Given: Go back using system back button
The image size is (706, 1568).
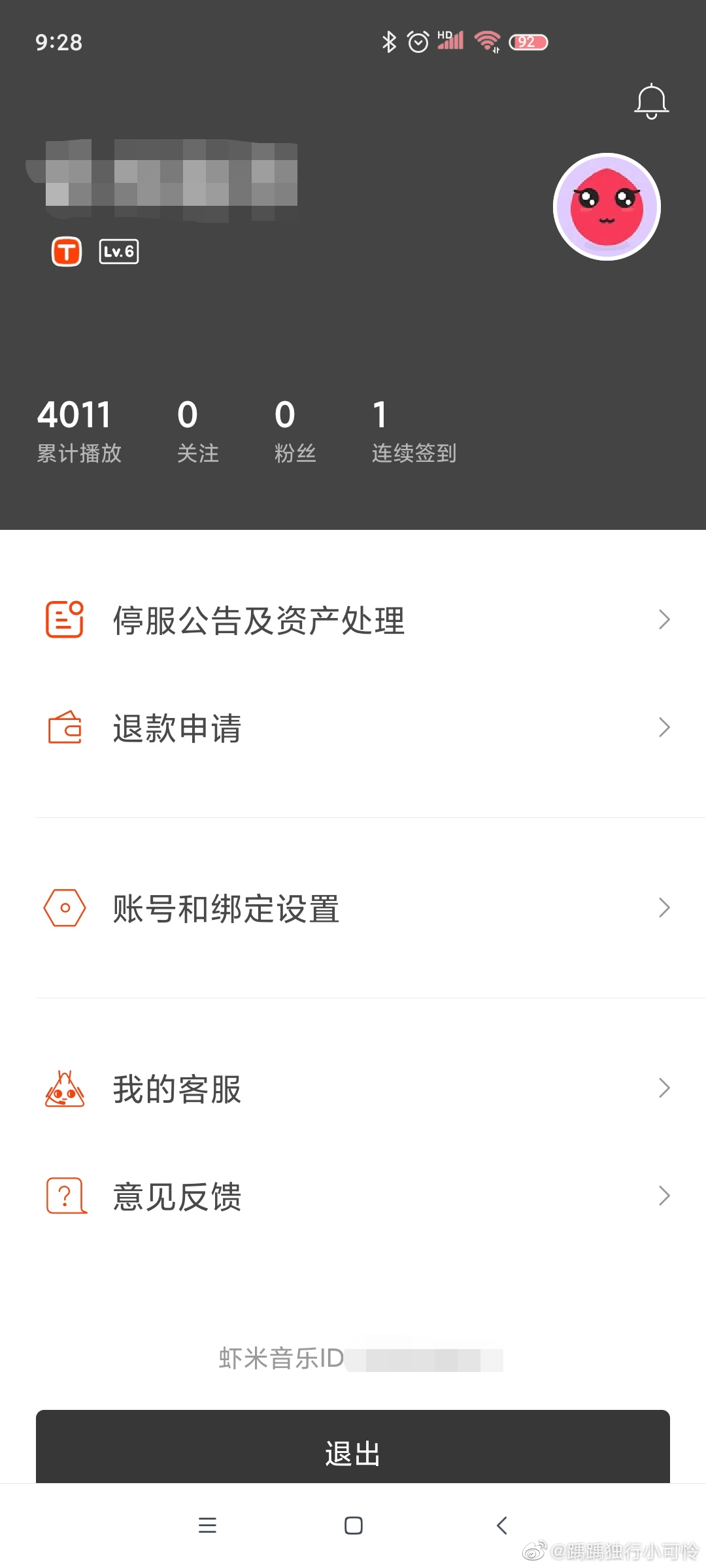Looking at the screenshot, I should (x=501, y=1526).
